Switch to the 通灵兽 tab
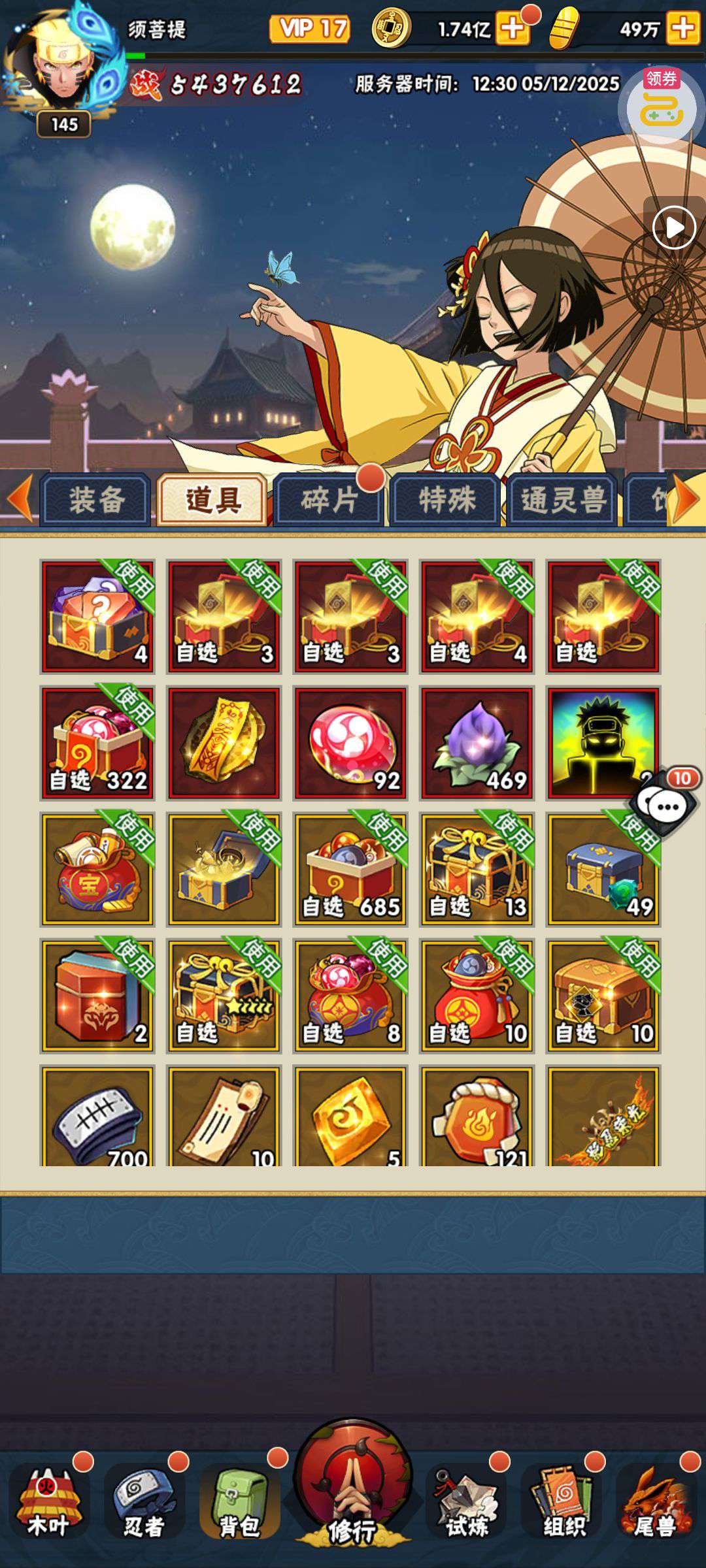 [562, 500]
